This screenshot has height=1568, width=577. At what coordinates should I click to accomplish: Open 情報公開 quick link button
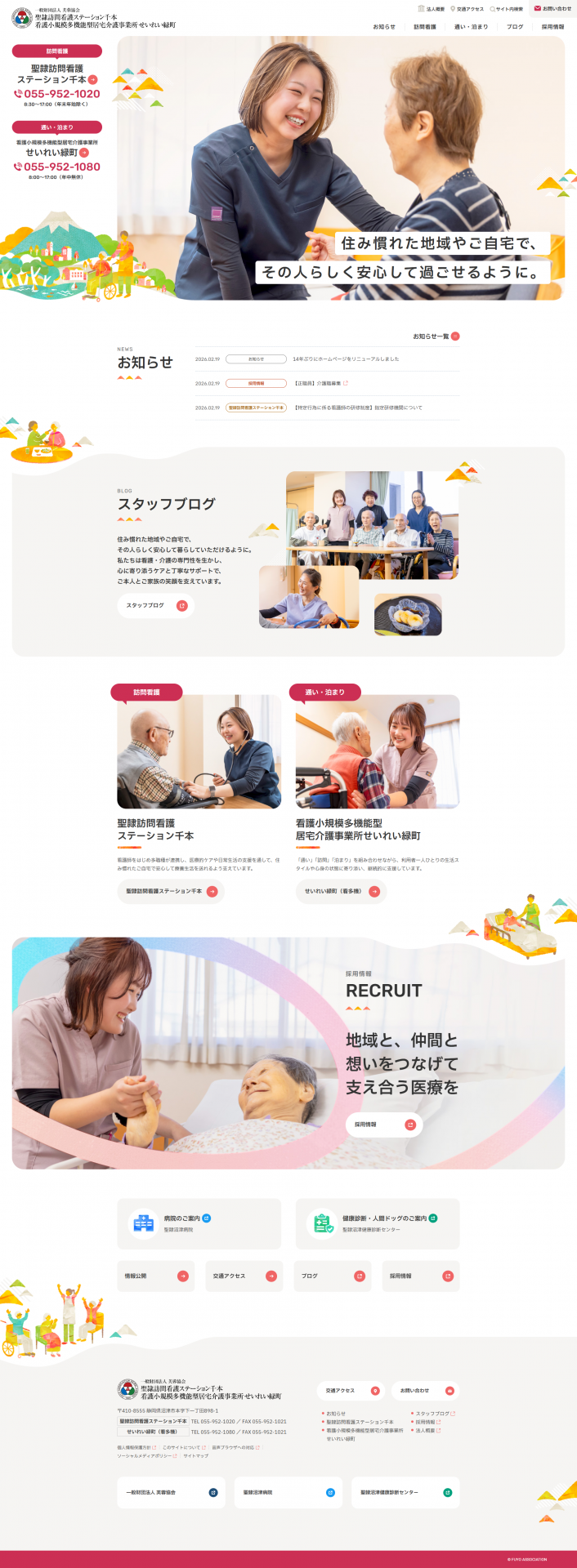click(x=155, y=1276)
